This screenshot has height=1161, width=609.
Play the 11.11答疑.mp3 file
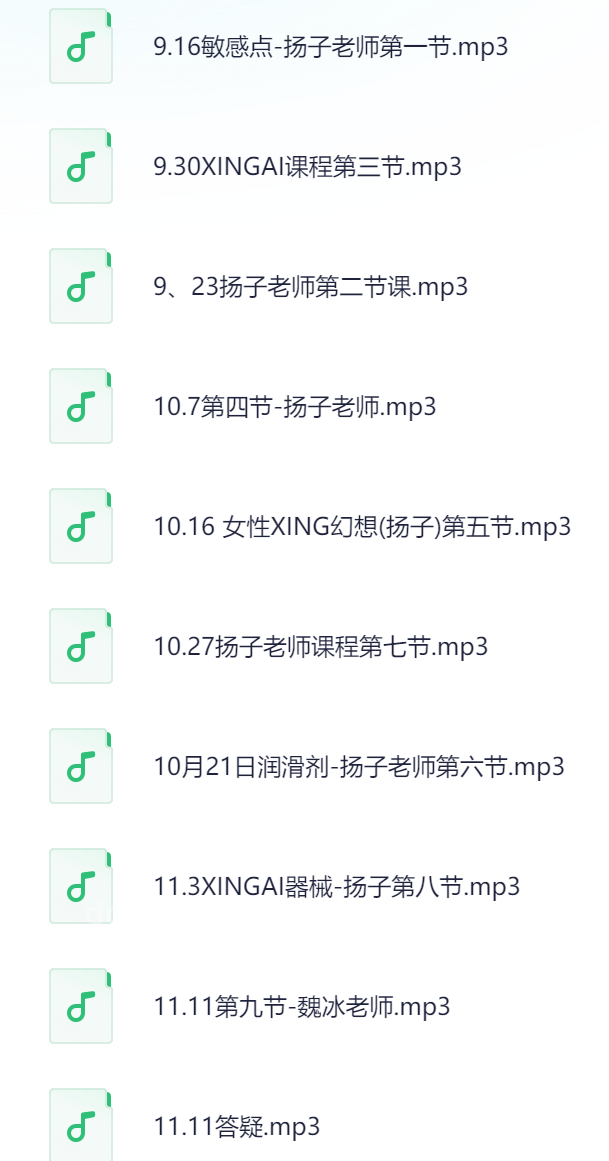coord(236,1126)
